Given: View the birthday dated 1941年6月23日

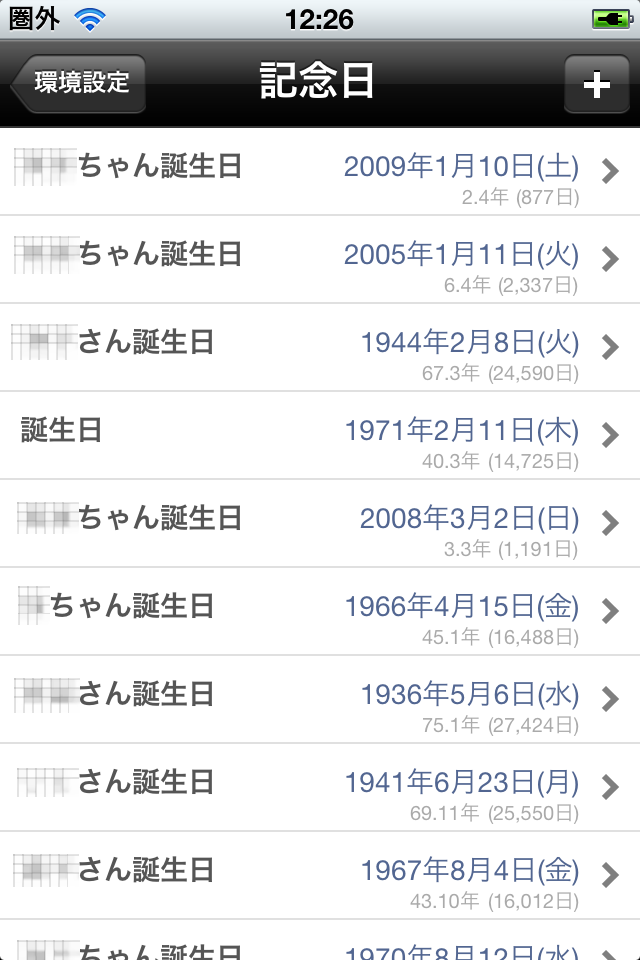Looking at the screenshot, I should (320, 788).
